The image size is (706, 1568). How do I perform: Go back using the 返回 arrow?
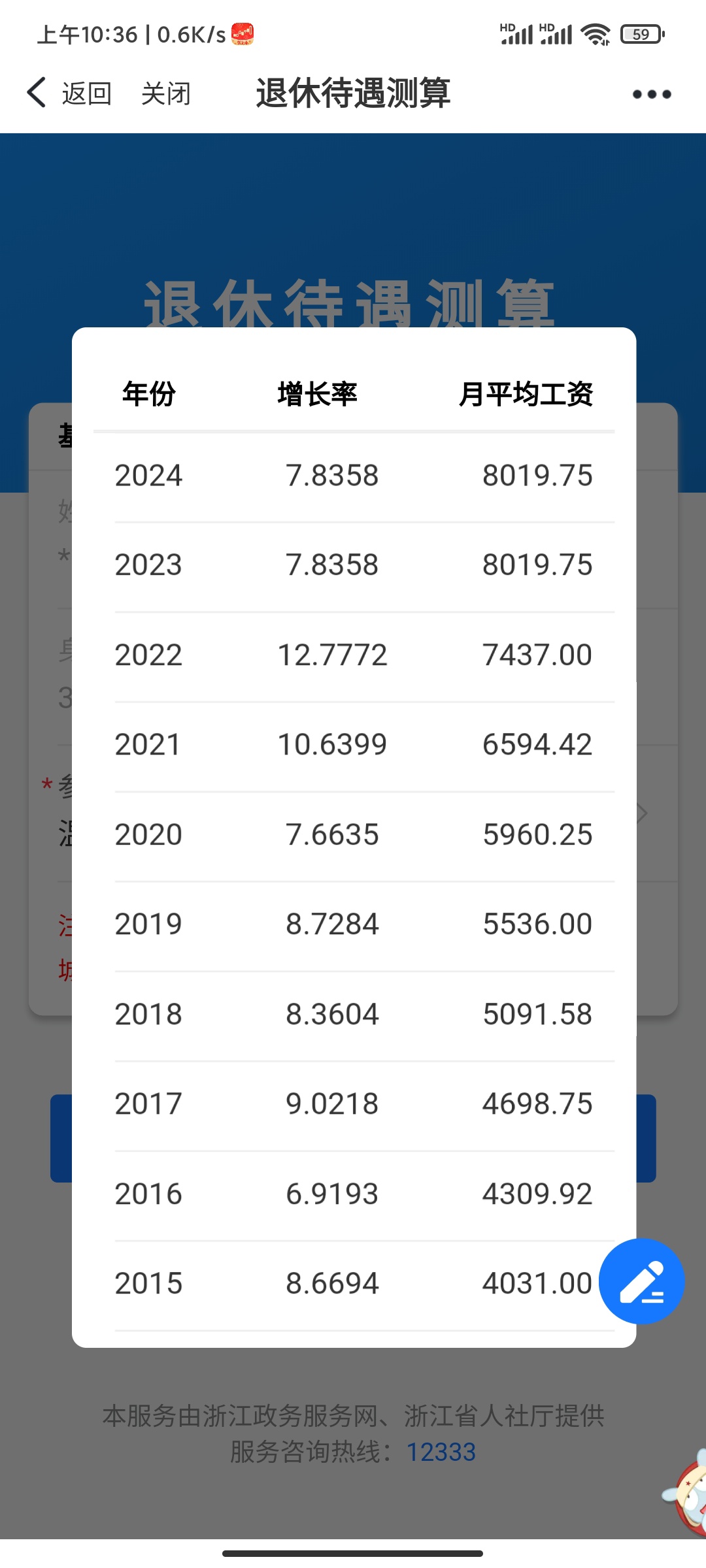point(69,93)
